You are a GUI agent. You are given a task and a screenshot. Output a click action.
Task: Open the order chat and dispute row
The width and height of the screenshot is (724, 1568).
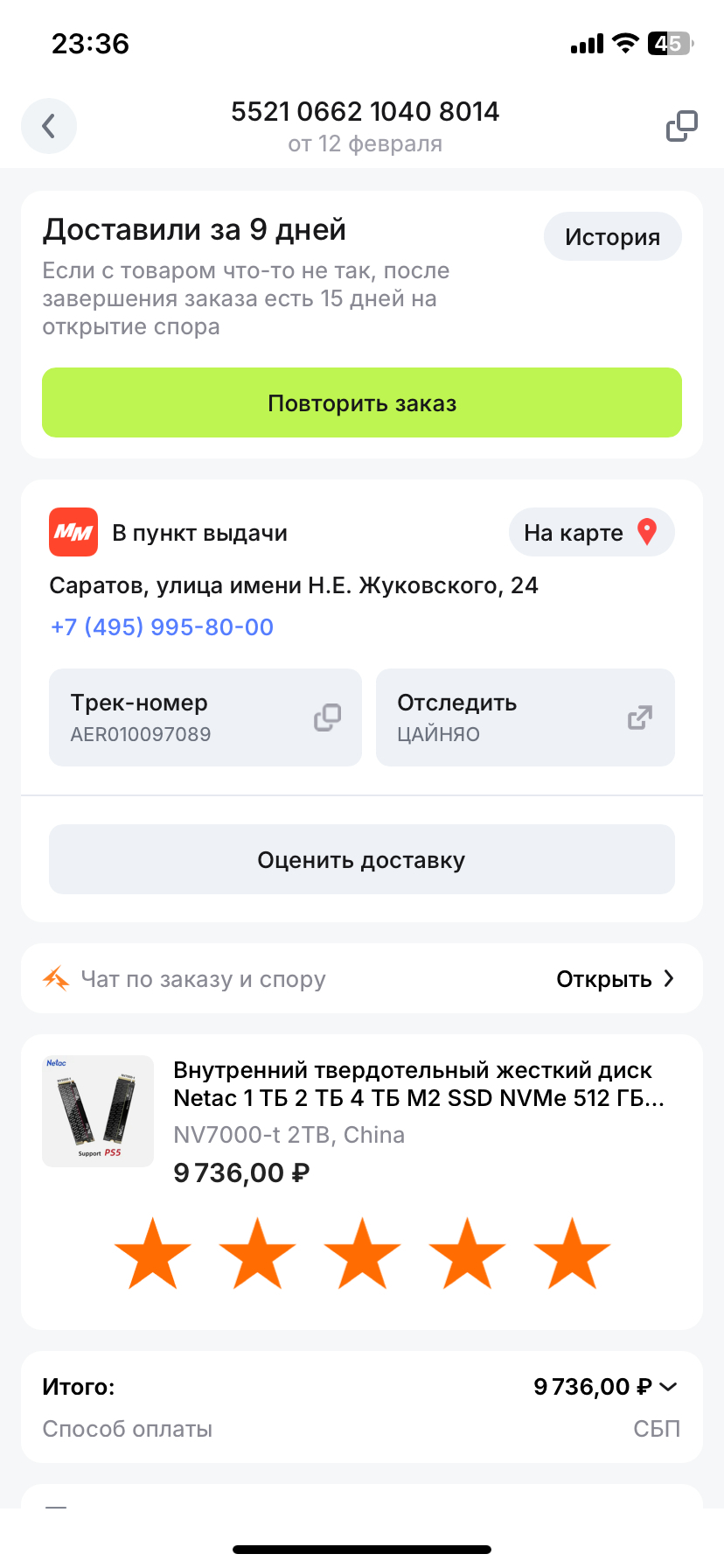pyautogui.click(x=362, y=978)
